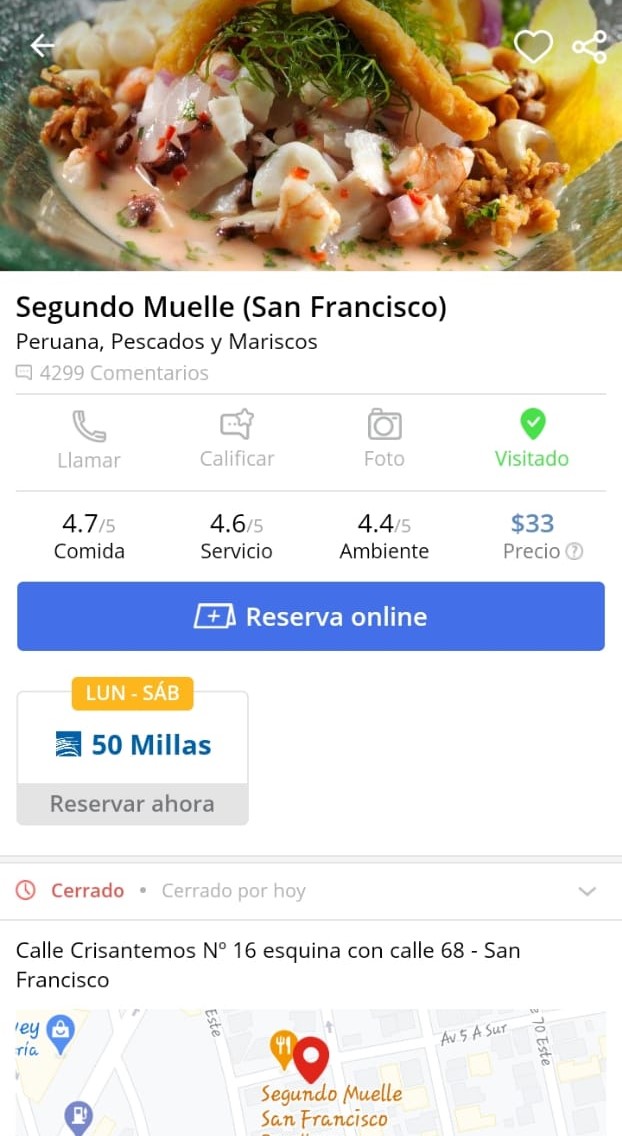Tap Llamar to call the restaurant
The image size is (622, 1136).
(89, 441)
